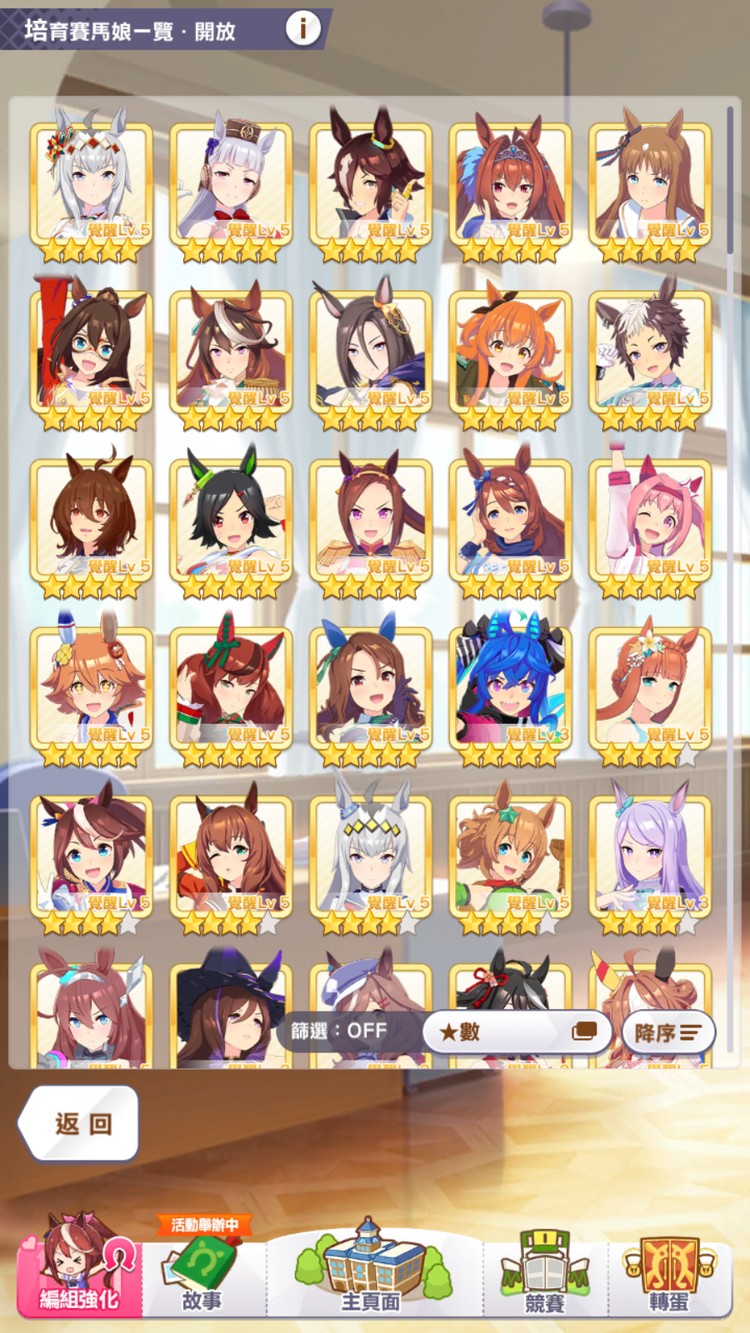Select the orange-haired girl character card
Screen dimensions: 750x1333
point(510,354)
